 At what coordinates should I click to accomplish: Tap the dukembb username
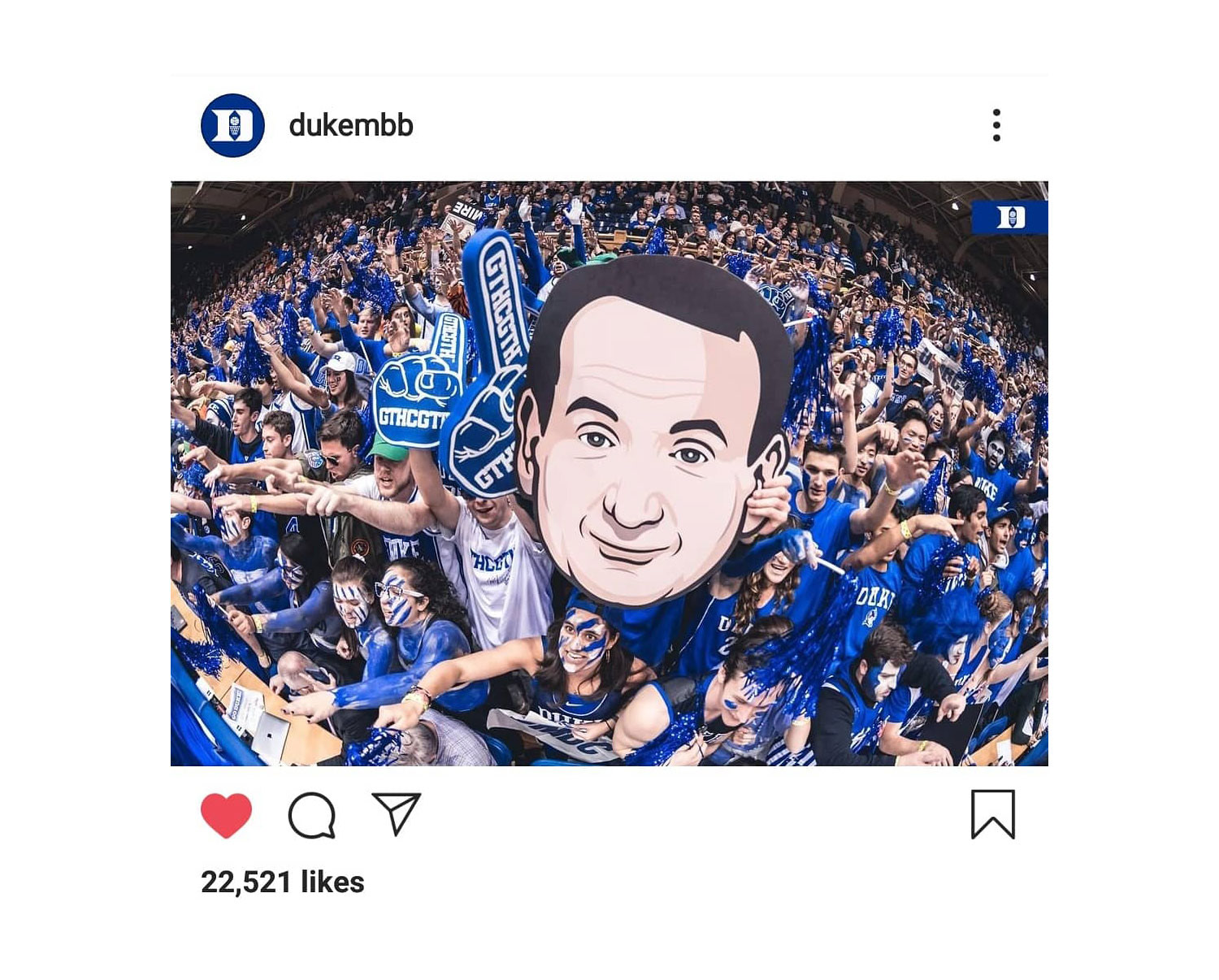[x=351, y=125]
